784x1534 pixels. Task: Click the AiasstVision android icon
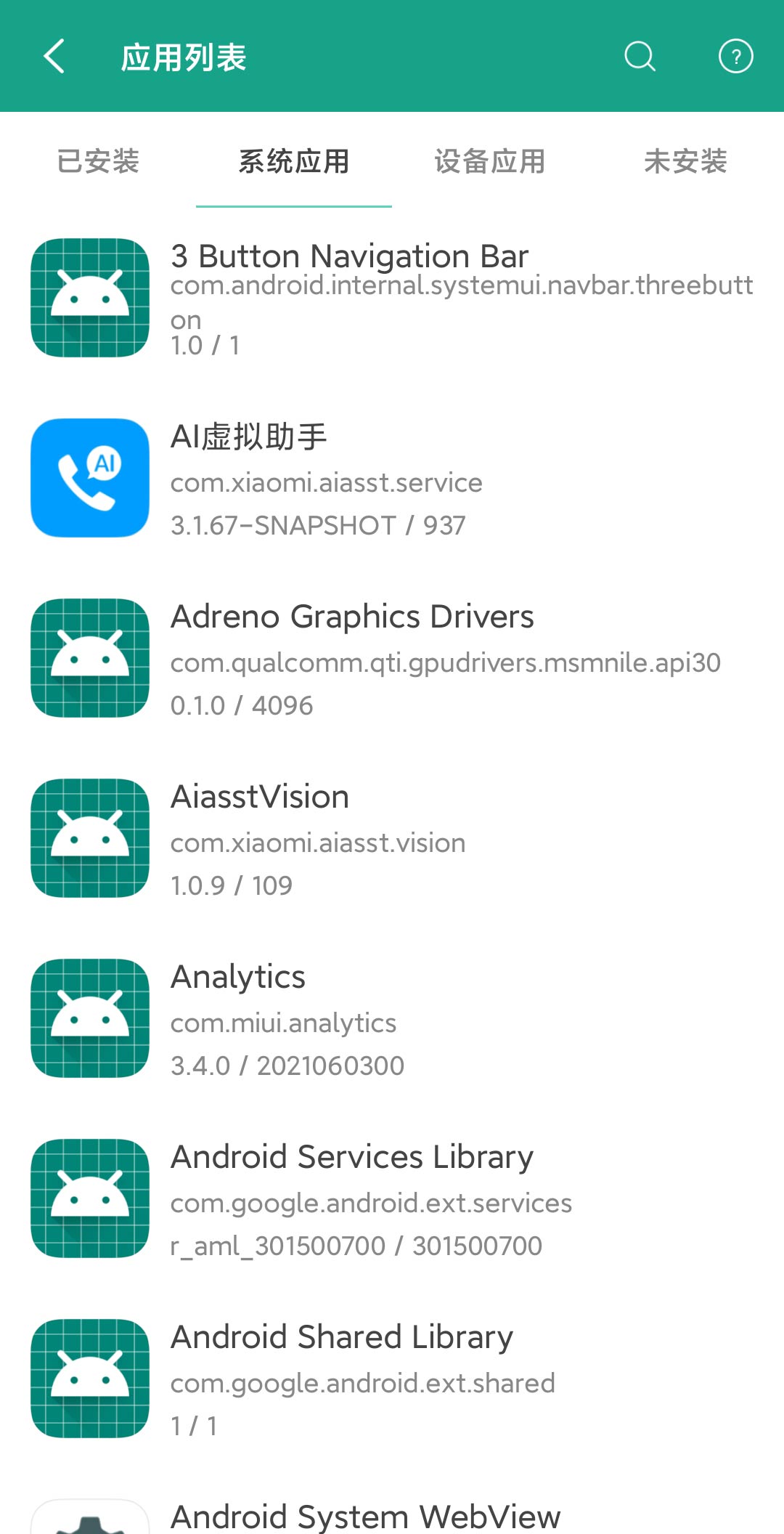pyautogui.click(x=89, y=838)
